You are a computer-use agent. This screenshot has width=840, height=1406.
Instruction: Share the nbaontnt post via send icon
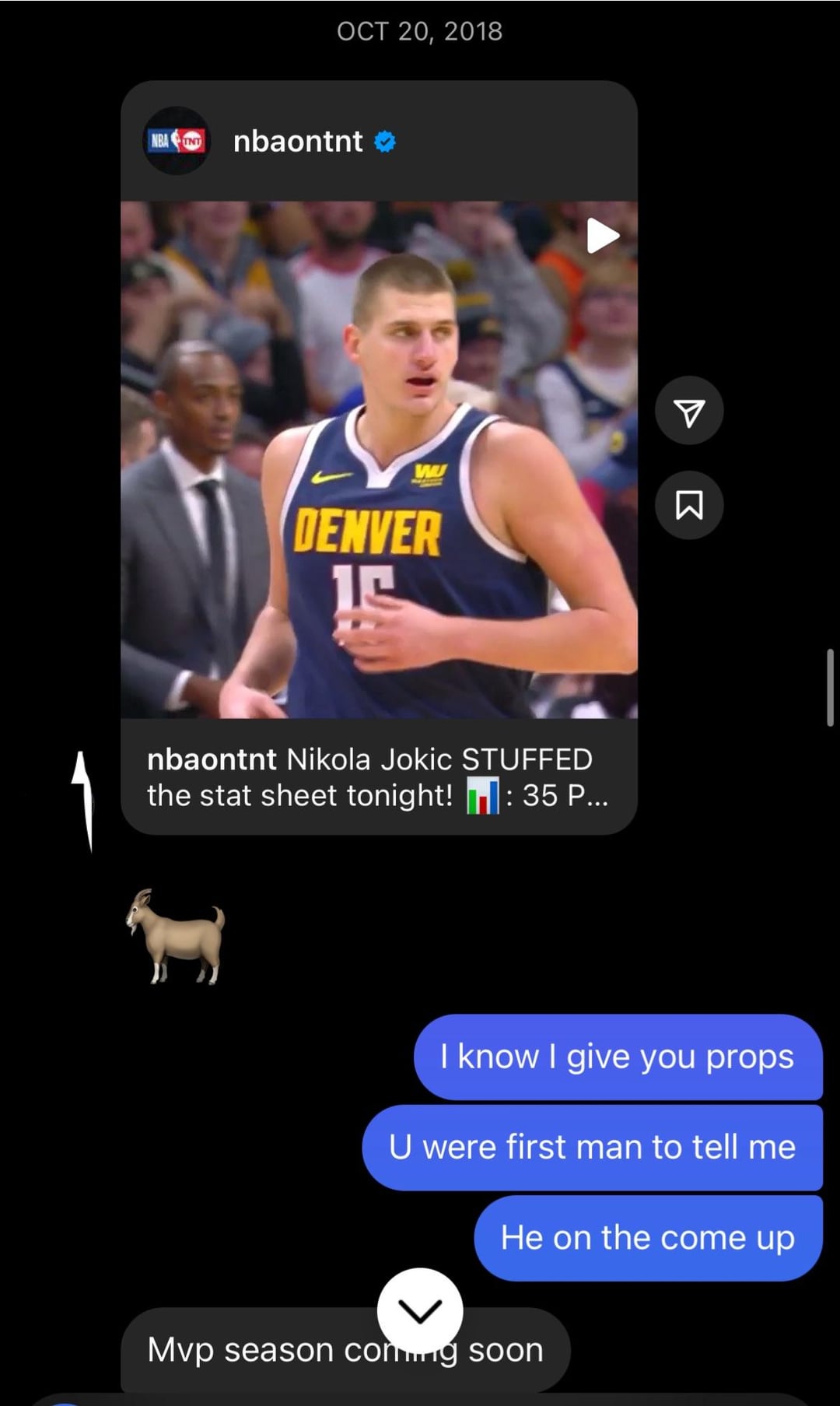[x=689, y=411]
